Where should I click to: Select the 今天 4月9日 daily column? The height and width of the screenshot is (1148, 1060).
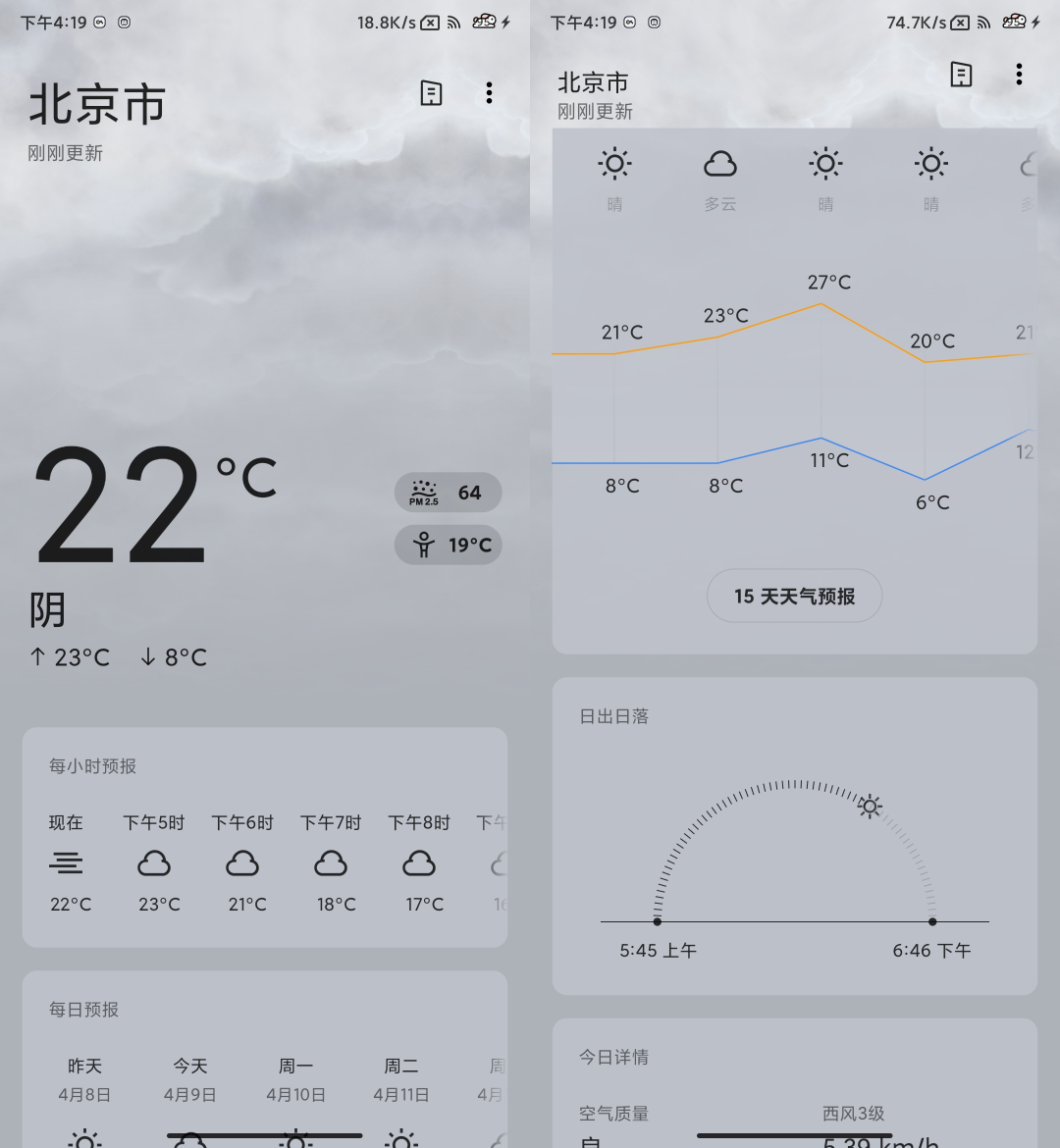point(189,1077)
